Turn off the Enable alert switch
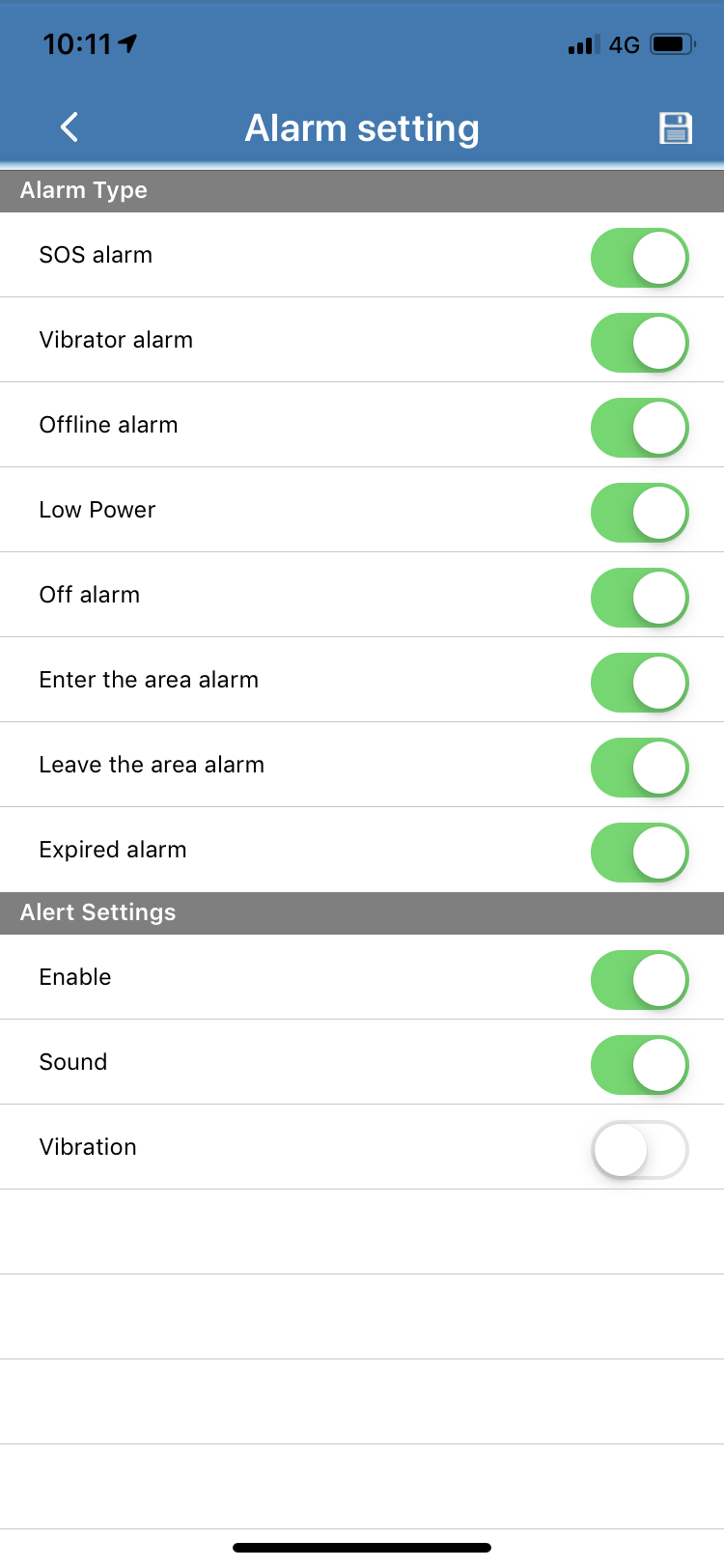This screenshot has height=1568, width=724. (639, 980)
